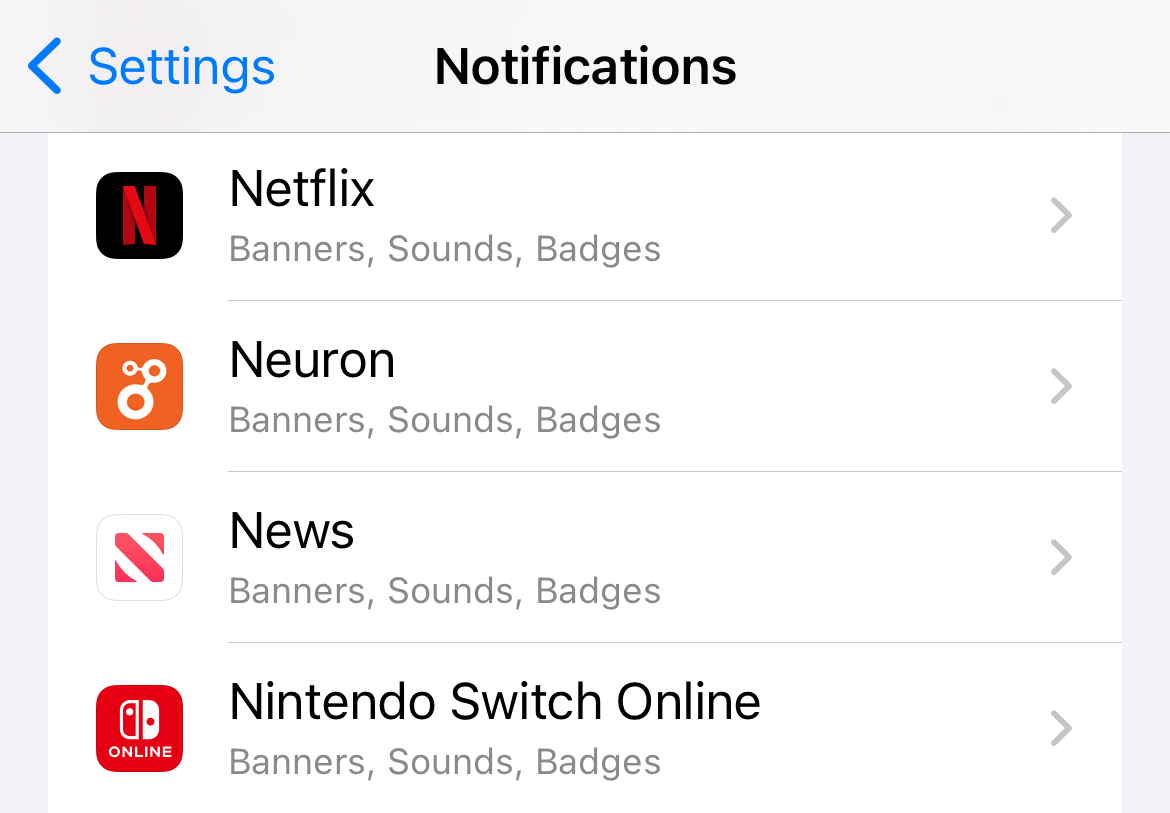Select the News notifications row

(x=585, y=557)
